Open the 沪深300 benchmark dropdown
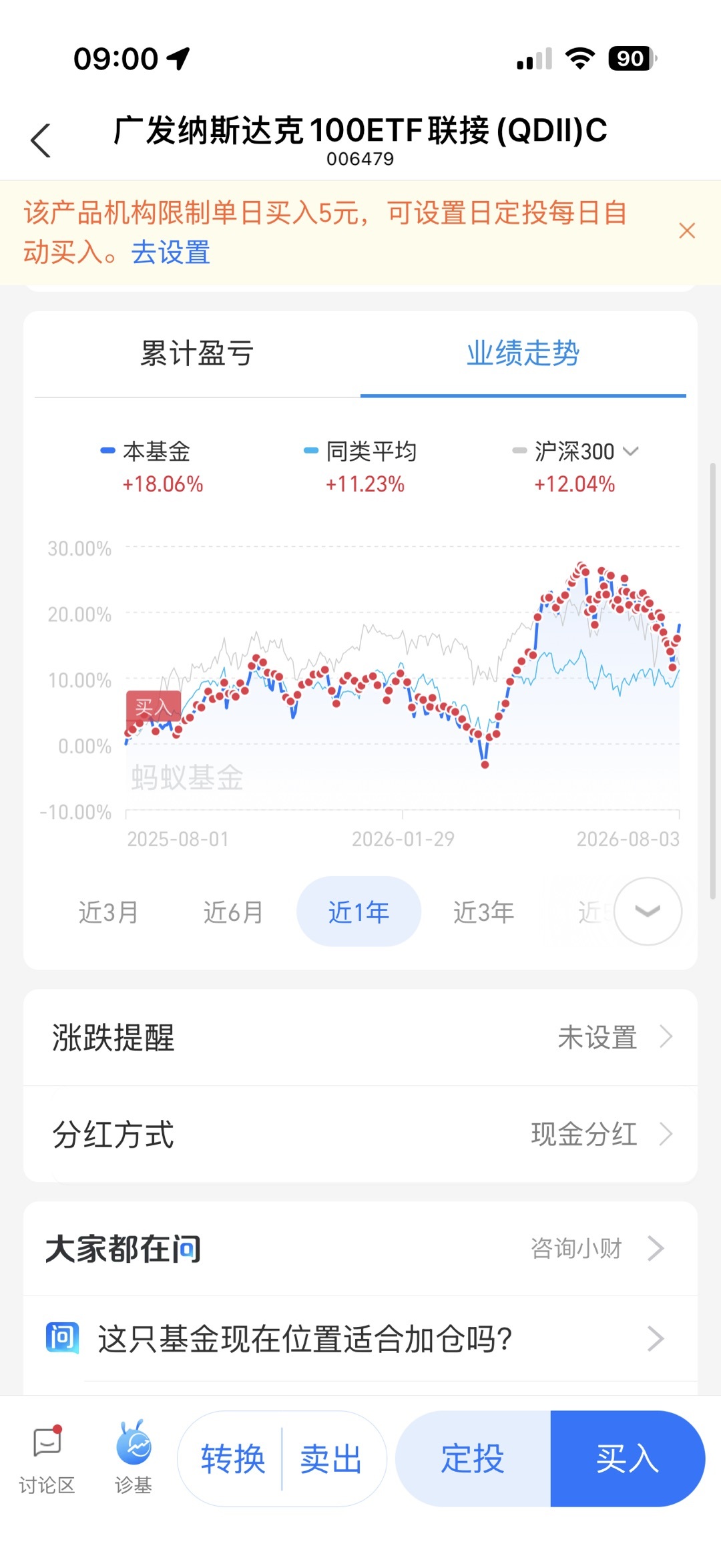Screen dimensions: 721x1568 pyautogui.click(x=575, y=451)
